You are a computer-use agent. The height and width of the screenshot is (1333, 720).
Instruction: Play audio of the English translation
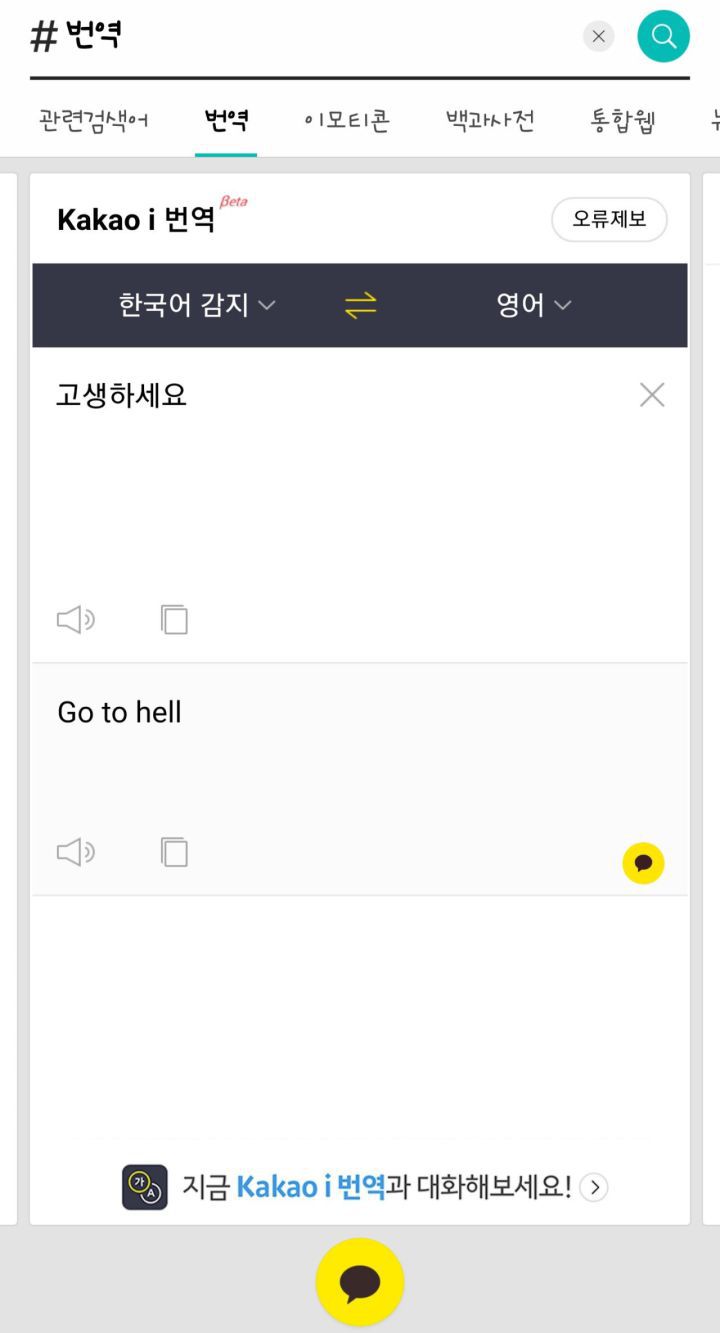tap(75, 852)
